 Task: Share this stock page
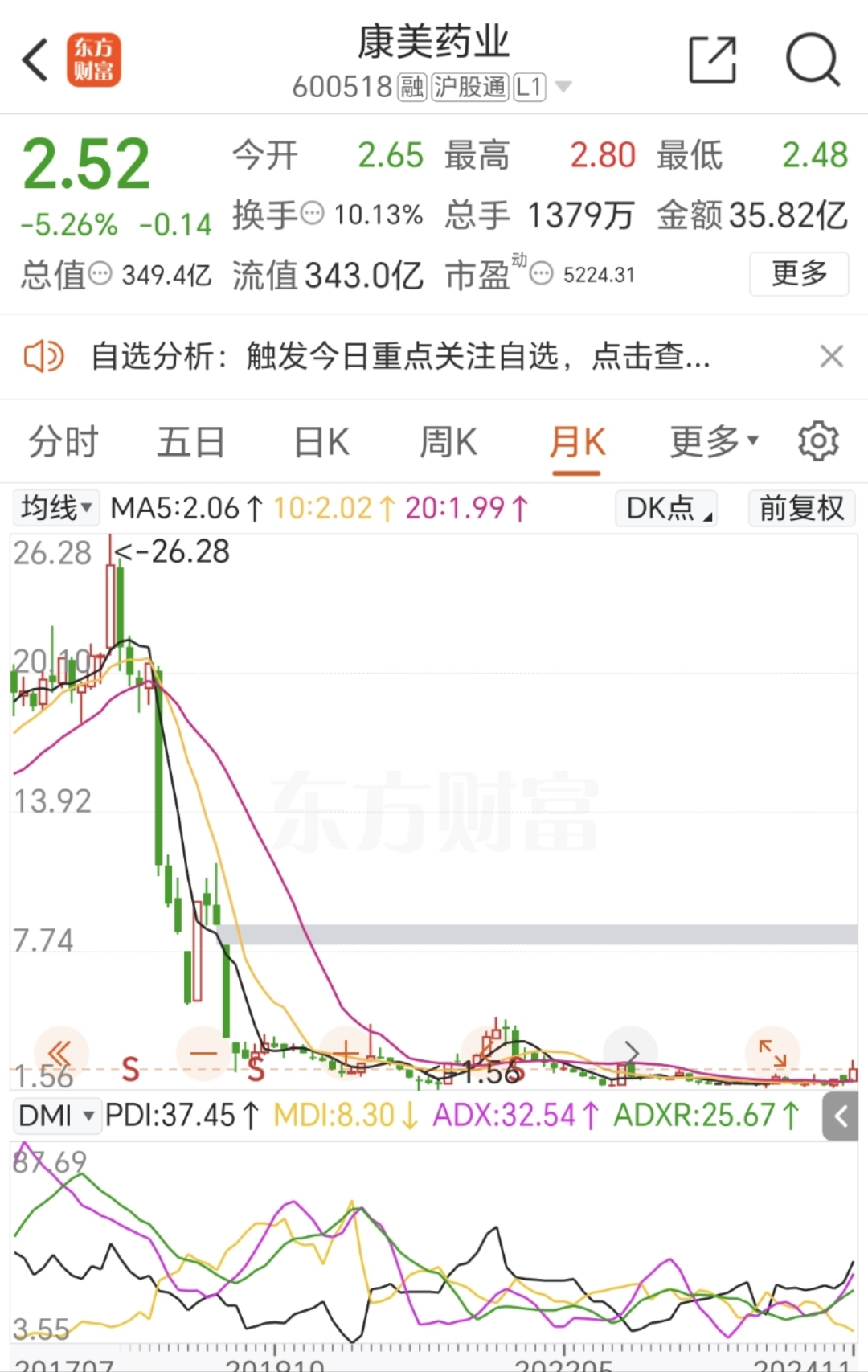712,60
